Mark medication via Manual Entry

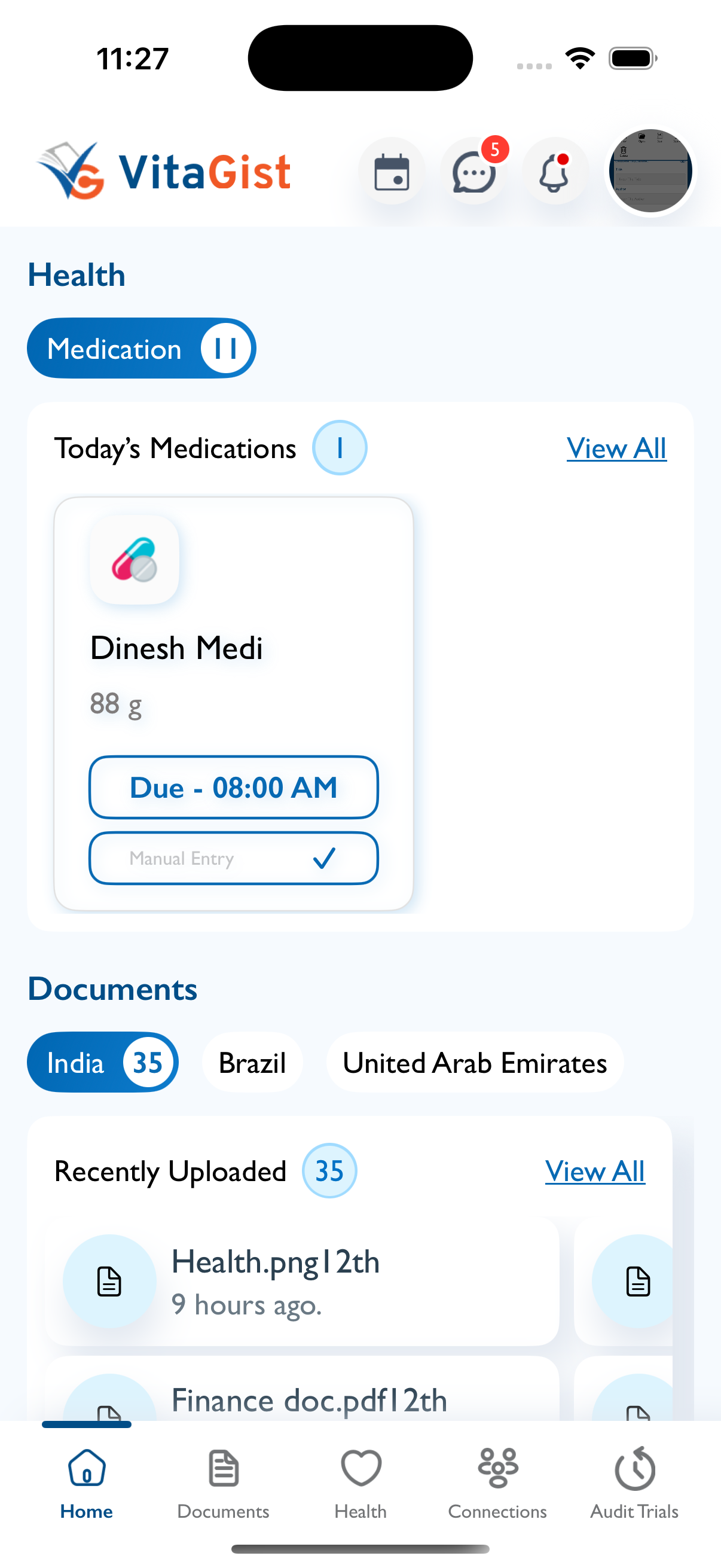coord(234,858)
